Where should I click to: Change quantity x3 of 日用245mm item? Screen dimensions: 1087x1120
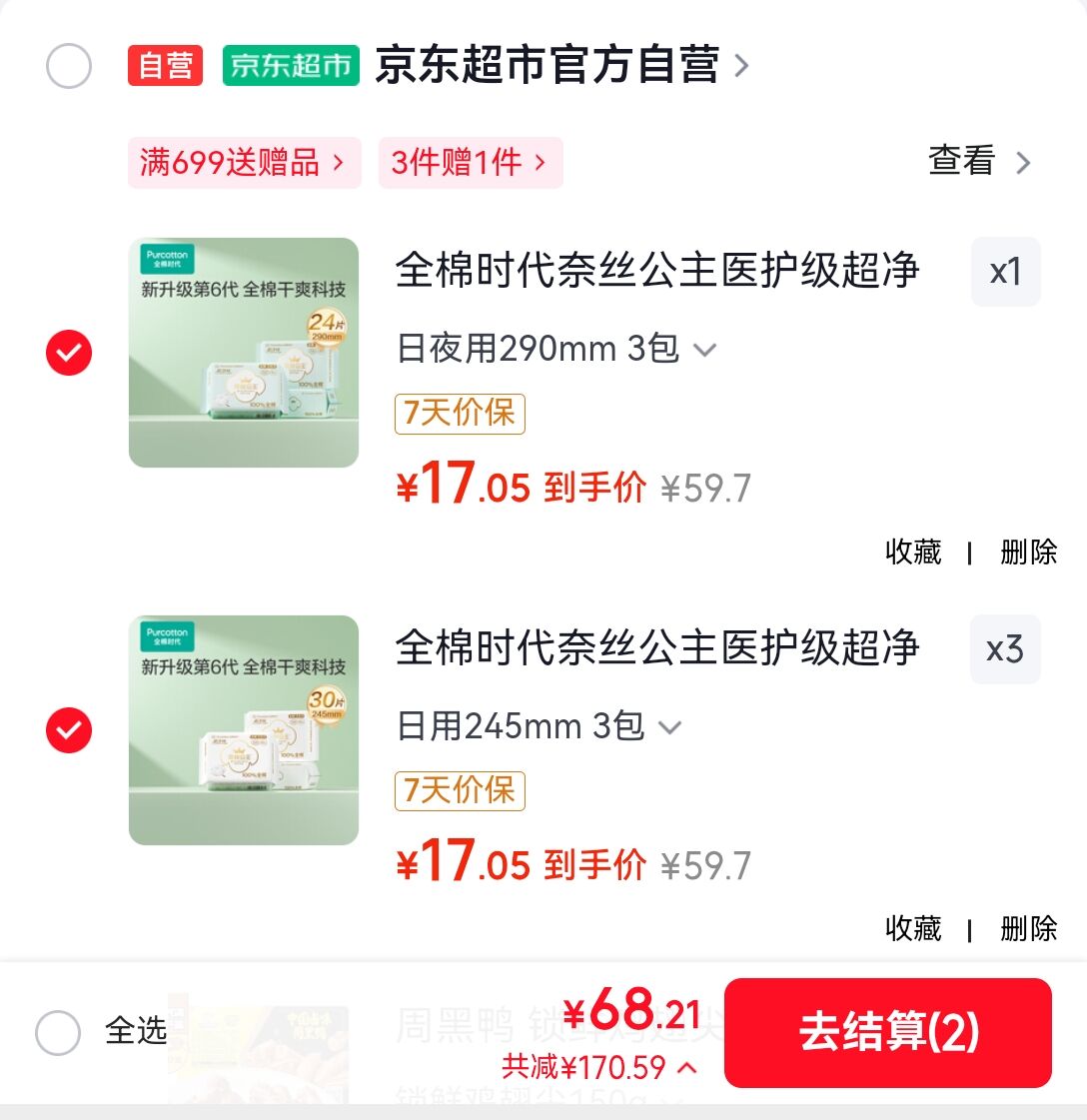pos(1005,649)
